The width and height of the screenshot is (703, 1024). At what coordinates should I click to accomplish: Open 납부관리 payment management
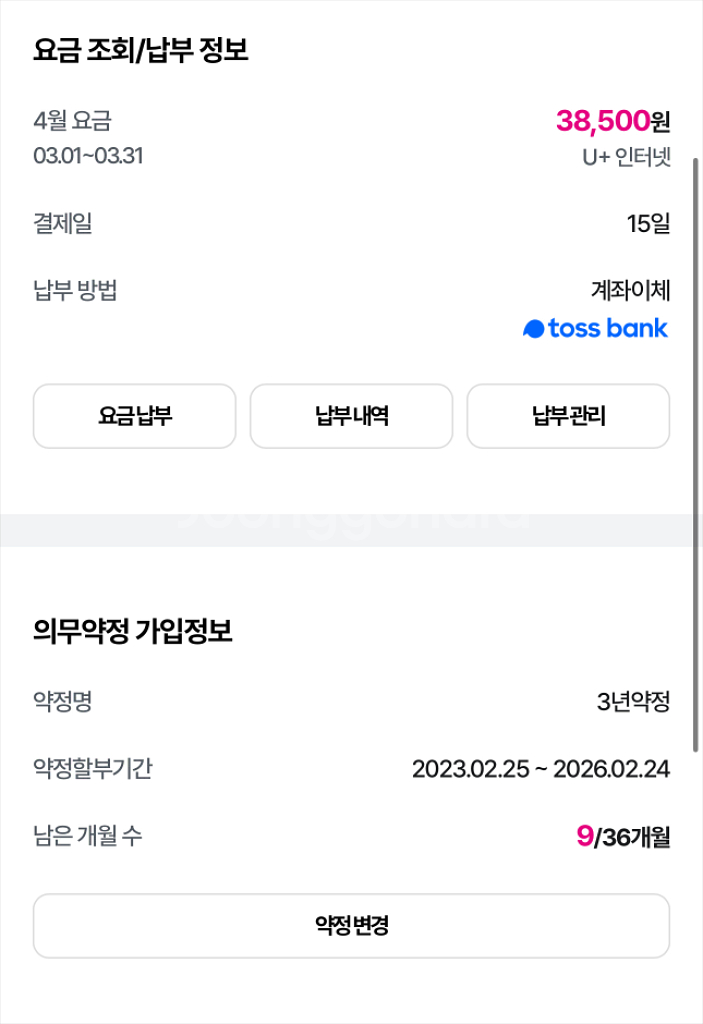pyautogui.click(x=568, y=416)
